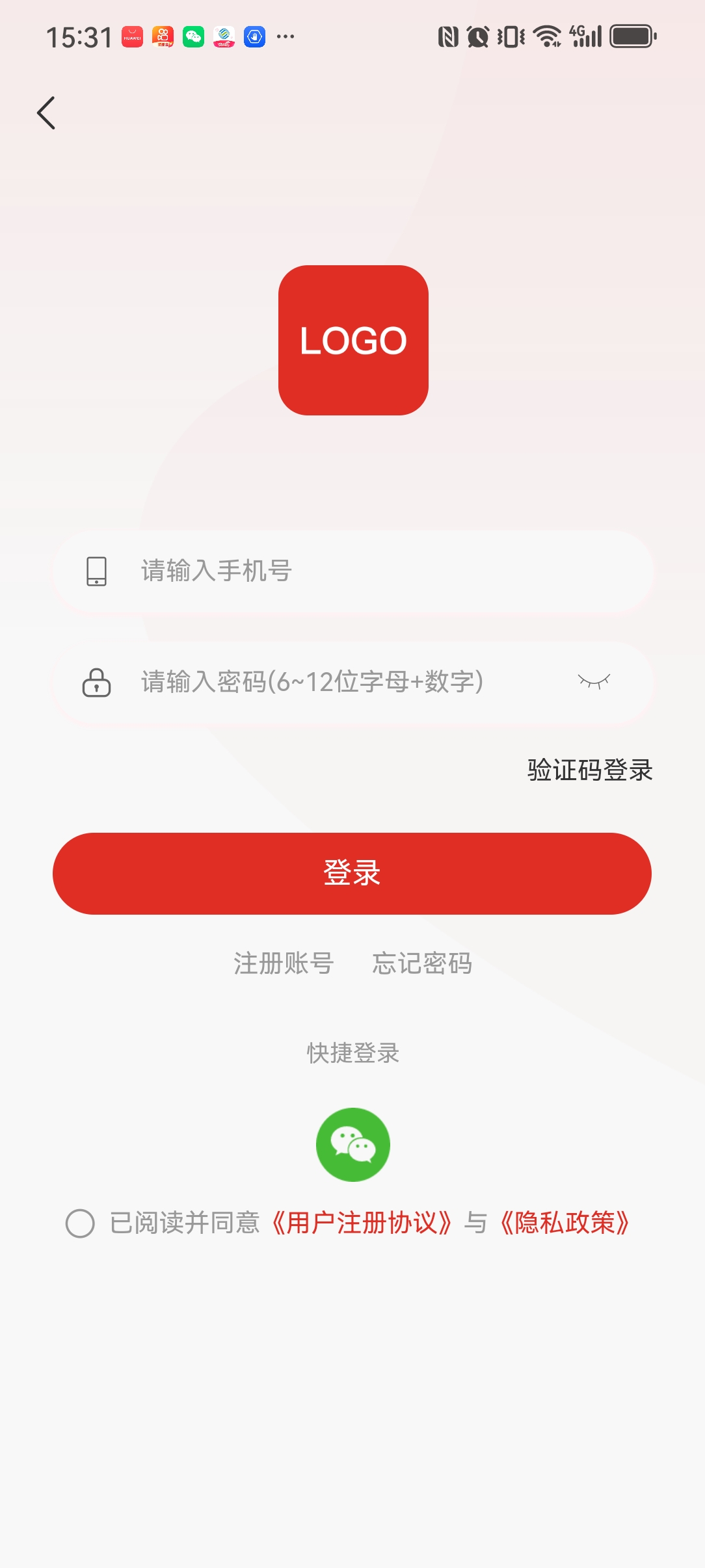Tap the red 登录 login button
Image resolution: width=705 pixels, height=1568 pixels.
352,873
